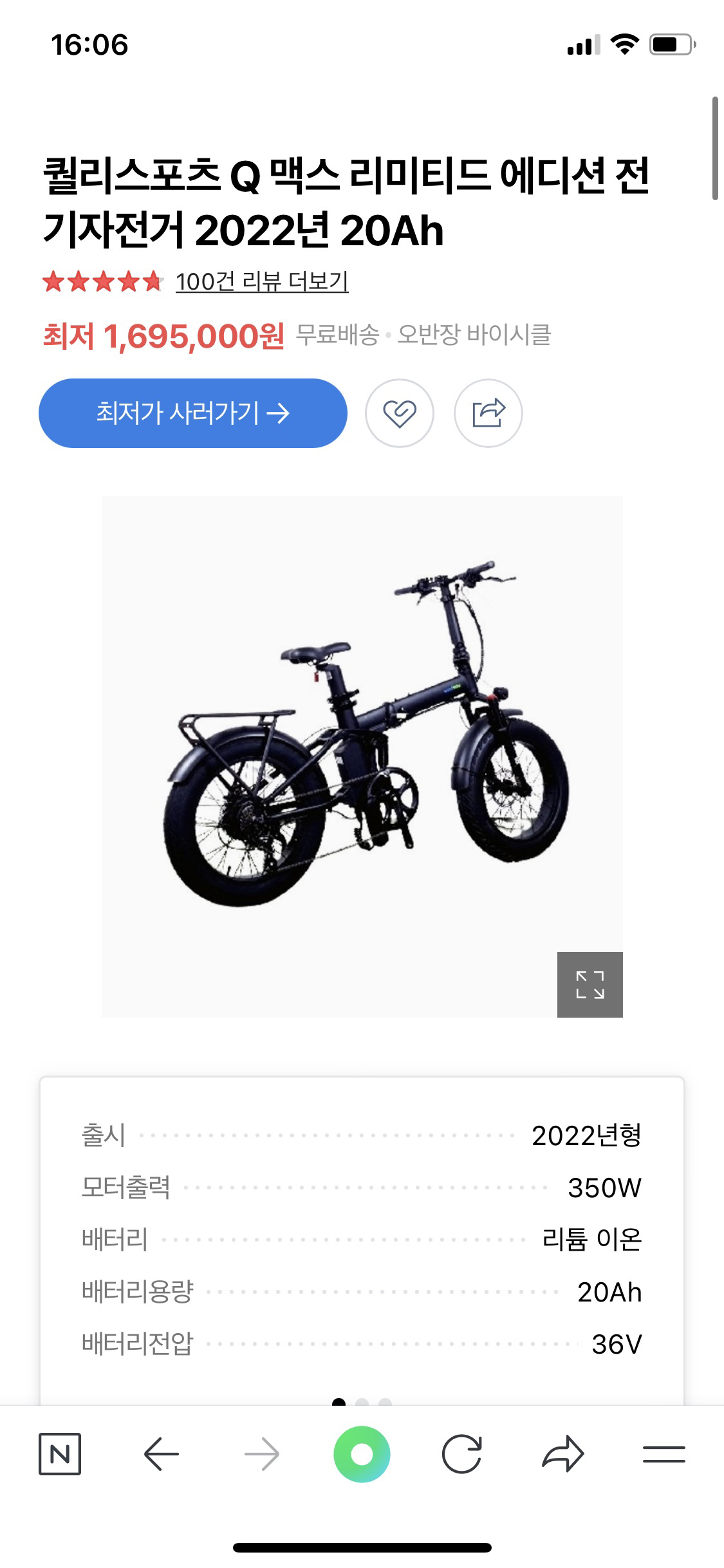Go back to the previous page
This screenshot has height=1568, width=724.
point(161,1454)
